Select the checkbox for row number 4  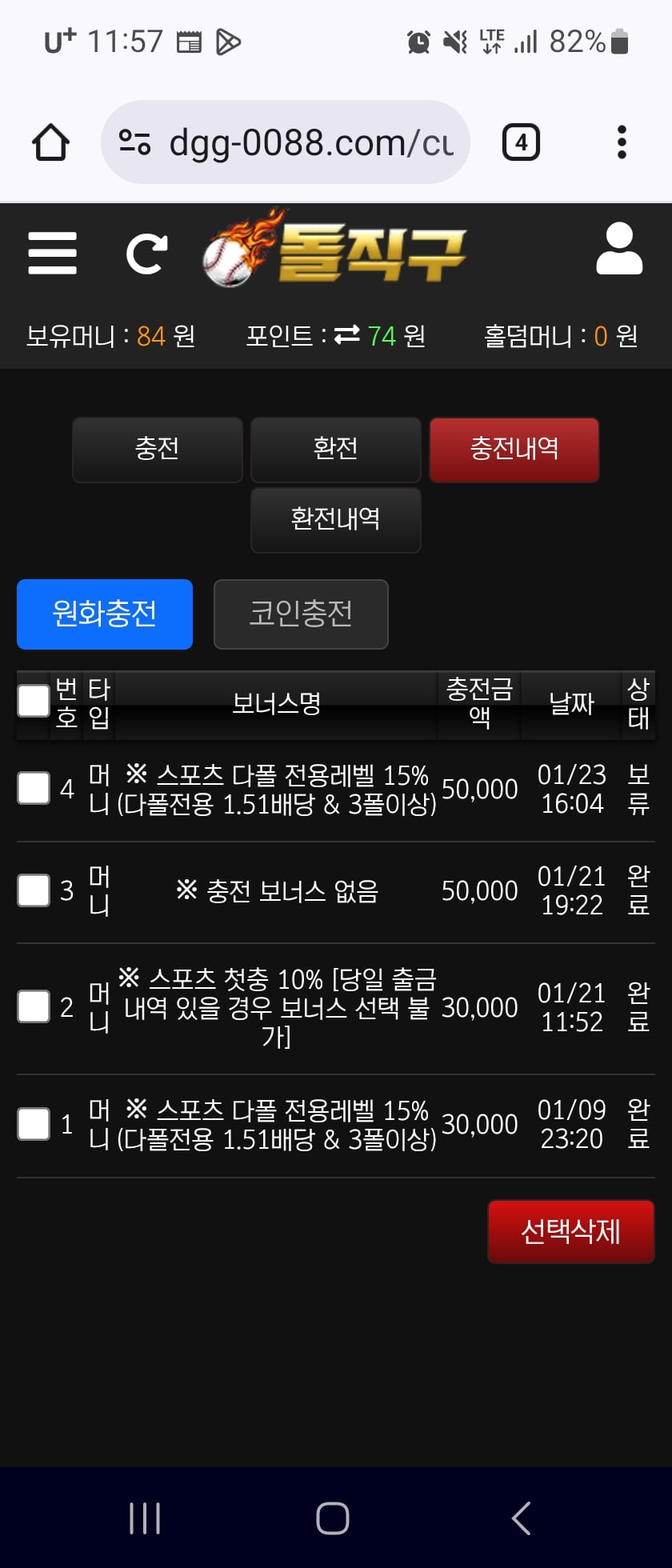point(34,788)
